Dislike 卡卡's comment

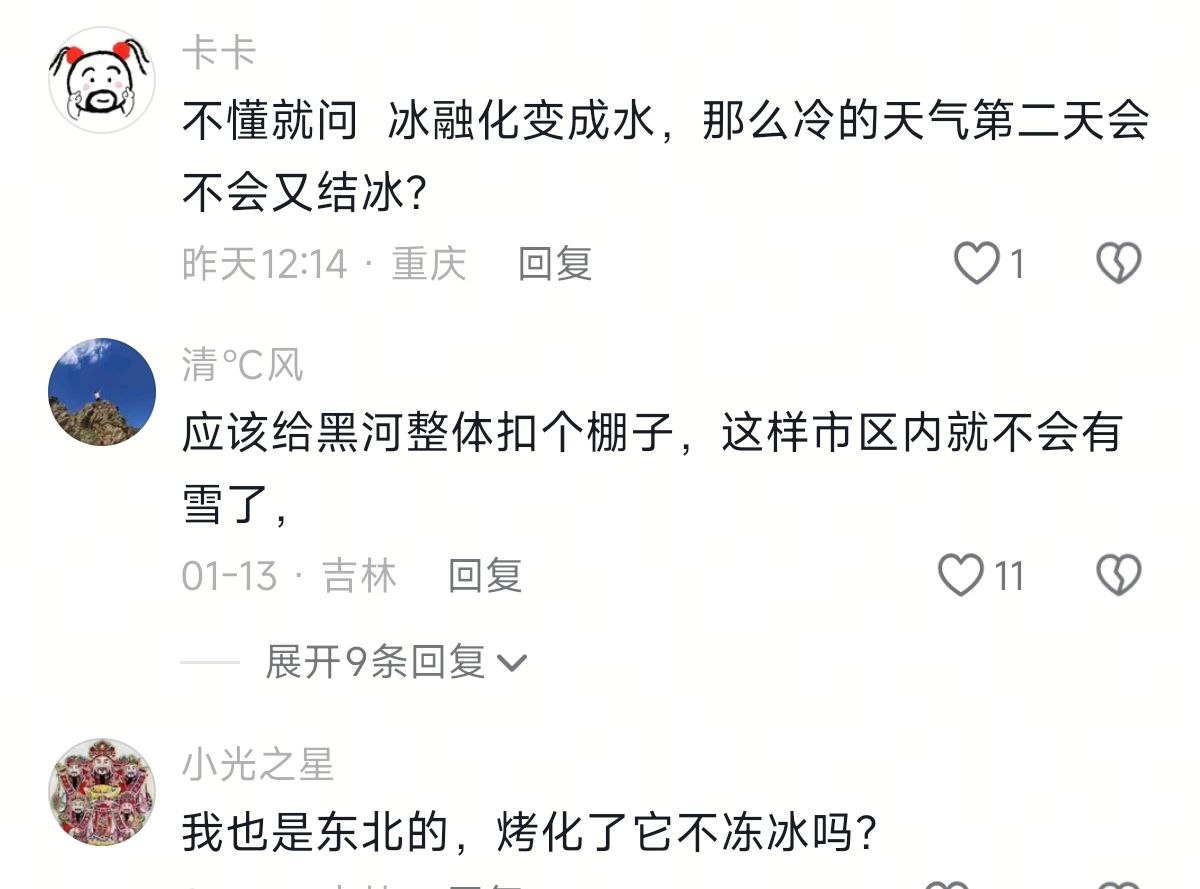tap(1119, 264)
